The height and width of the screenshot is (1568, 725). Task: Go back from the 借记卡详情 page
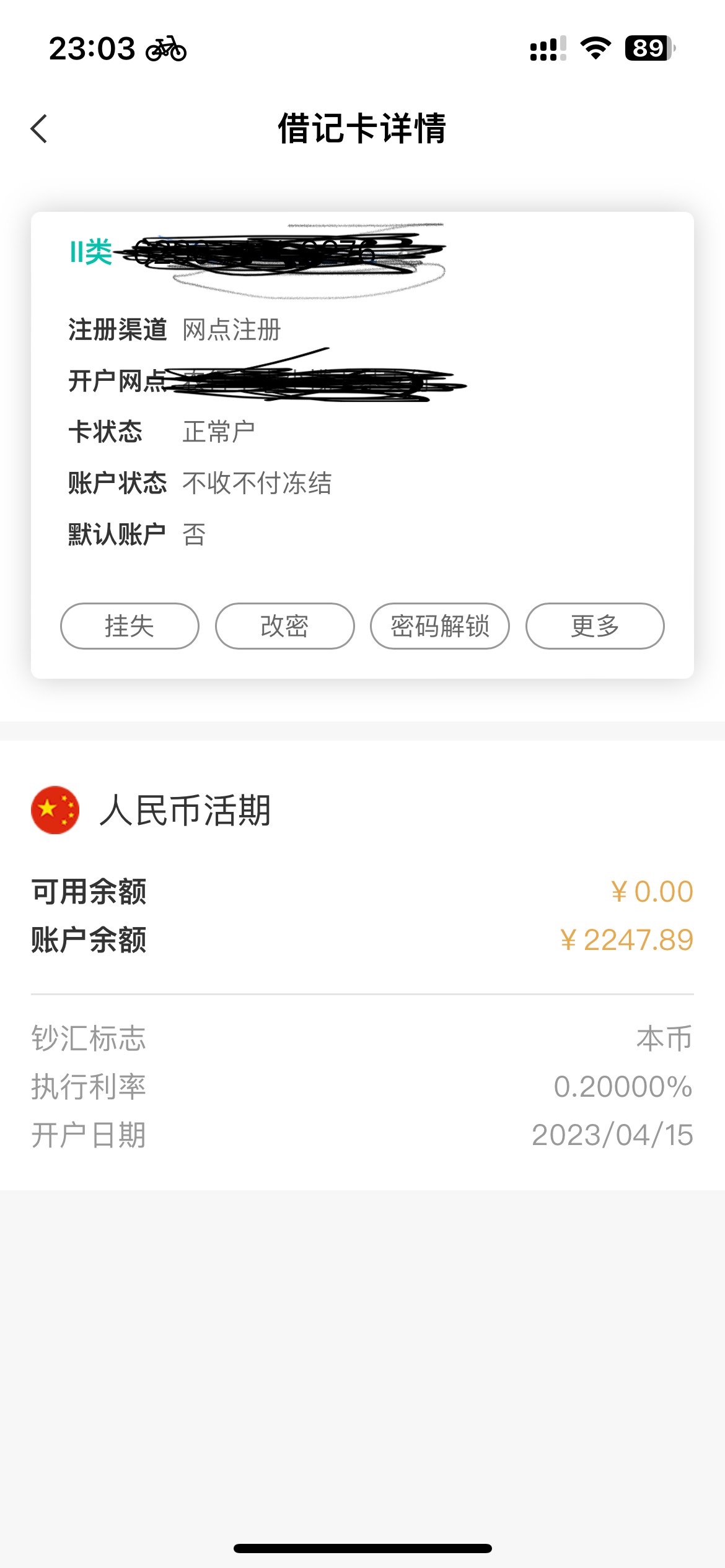(x=39, y=129)
